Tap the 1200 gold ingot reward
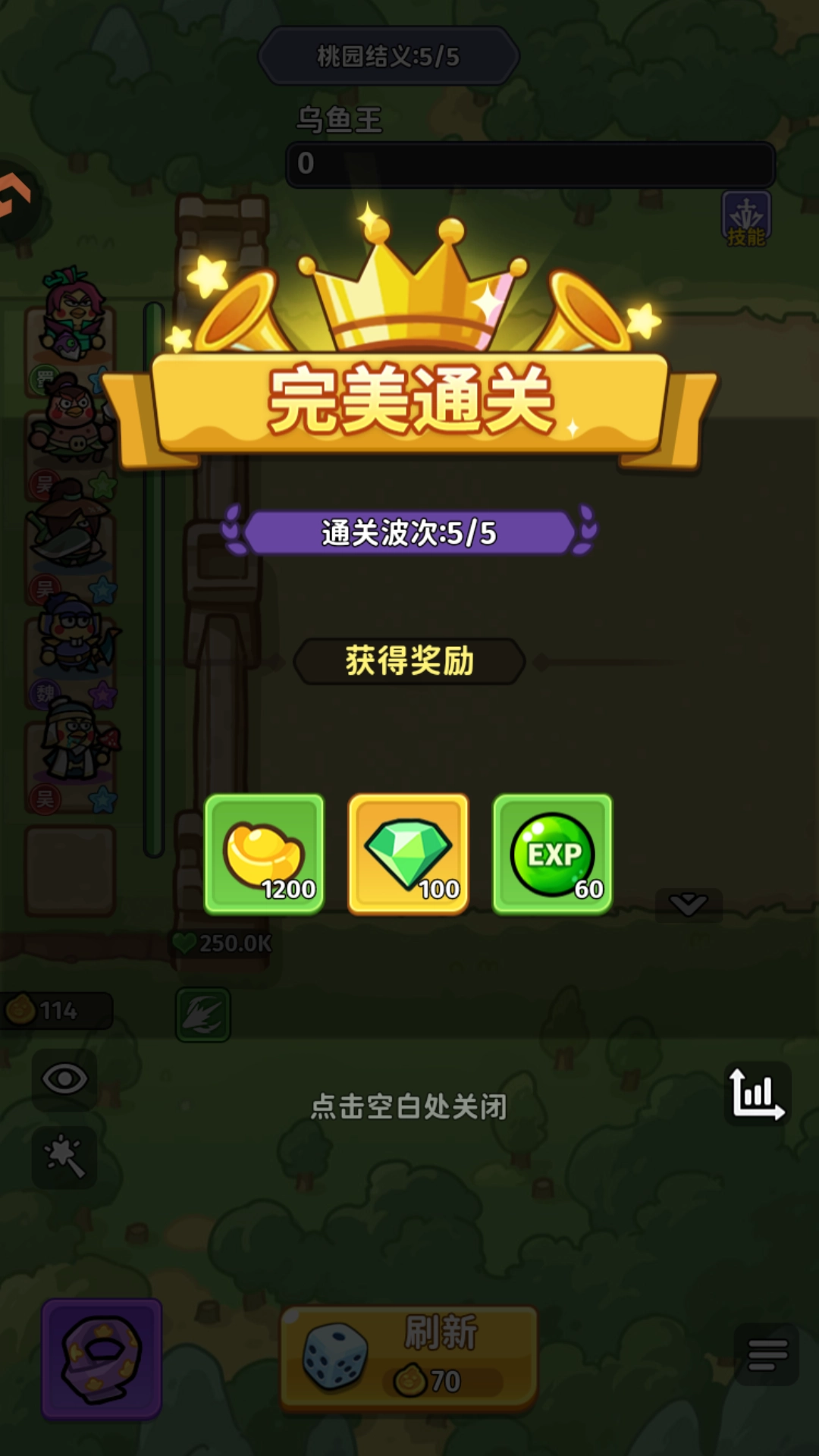 click(x=265, y=854)
